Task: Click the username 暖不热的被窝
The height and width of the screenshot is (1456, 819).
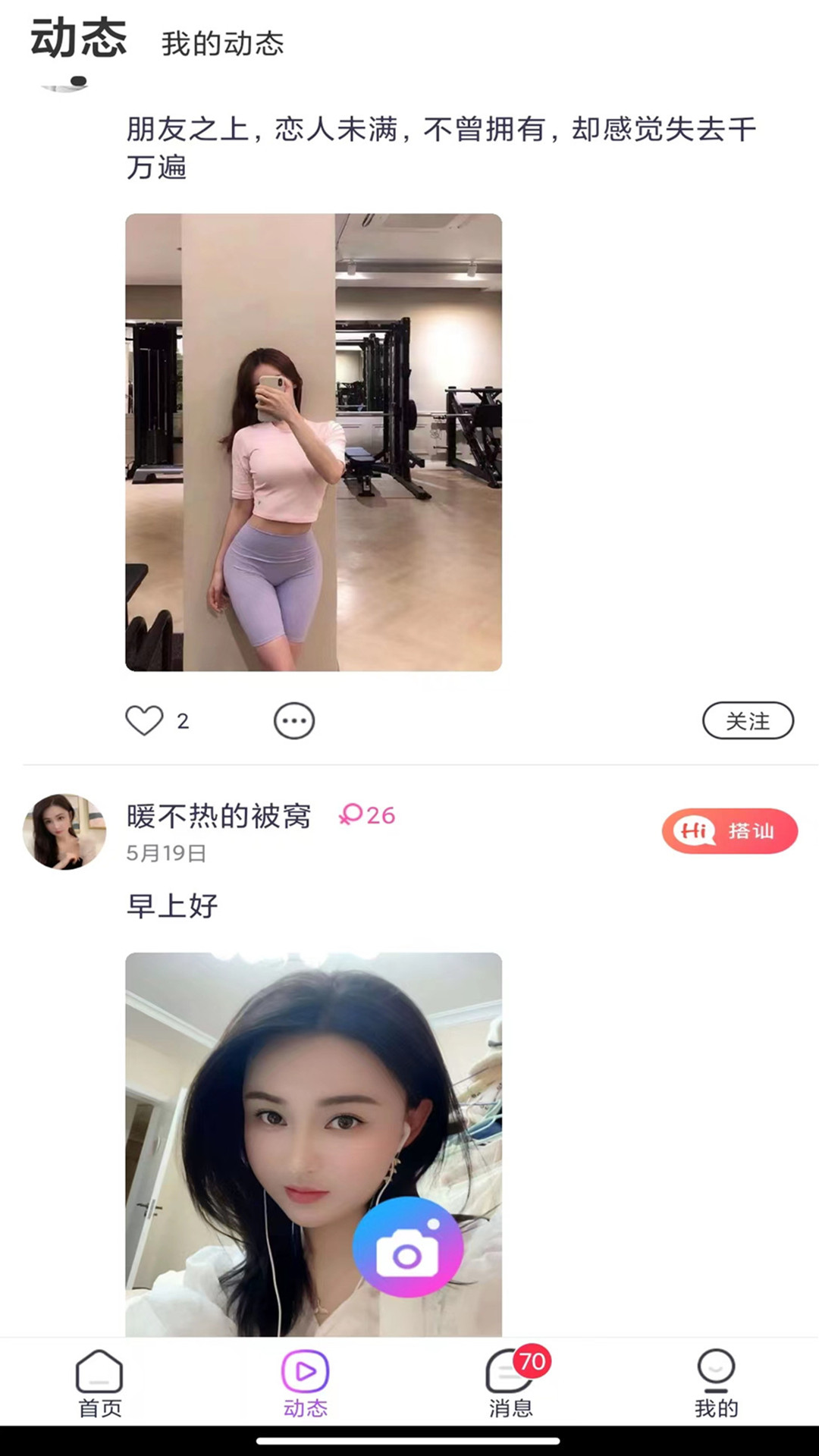Action: (218, 817)
